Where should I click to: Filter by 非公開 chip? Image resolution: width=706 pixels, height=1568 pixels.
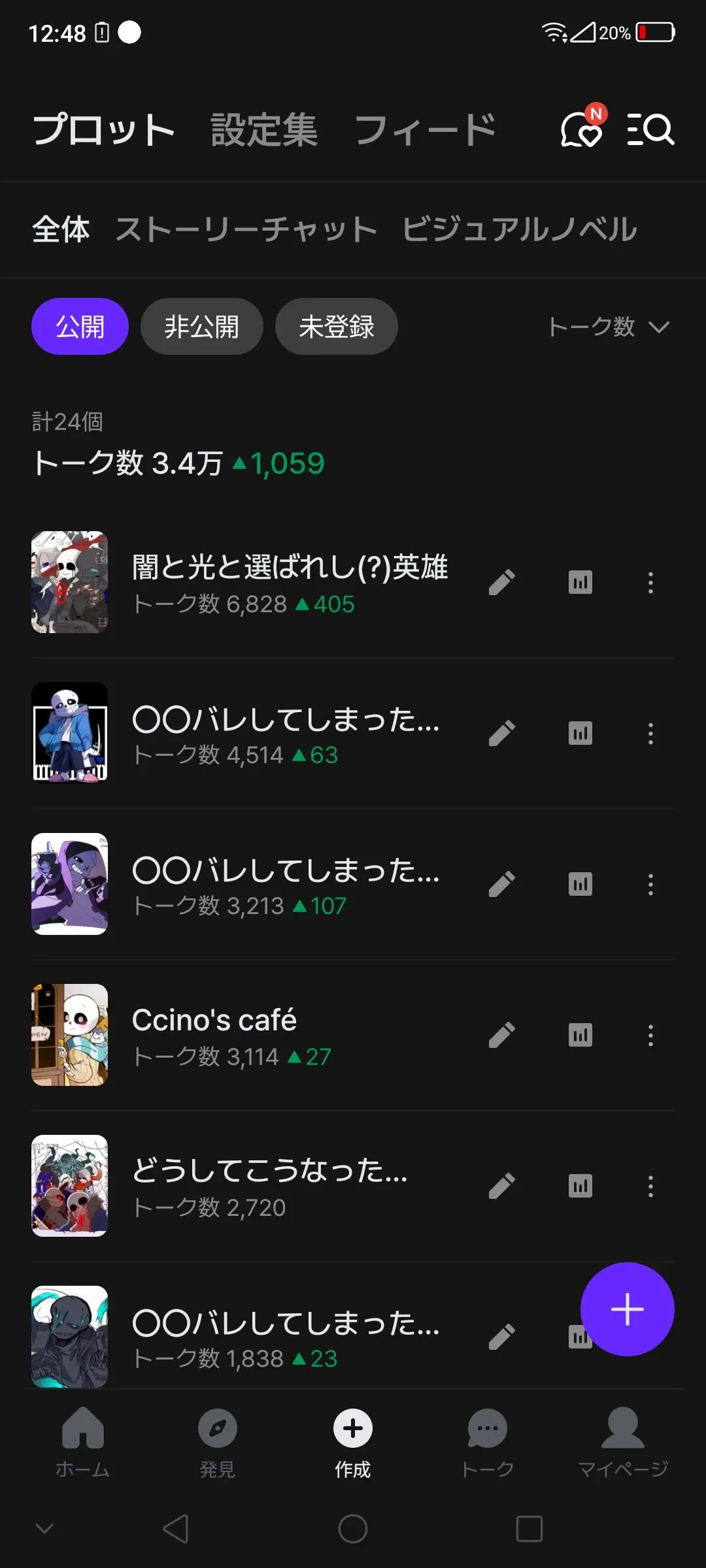coord(202,327)
